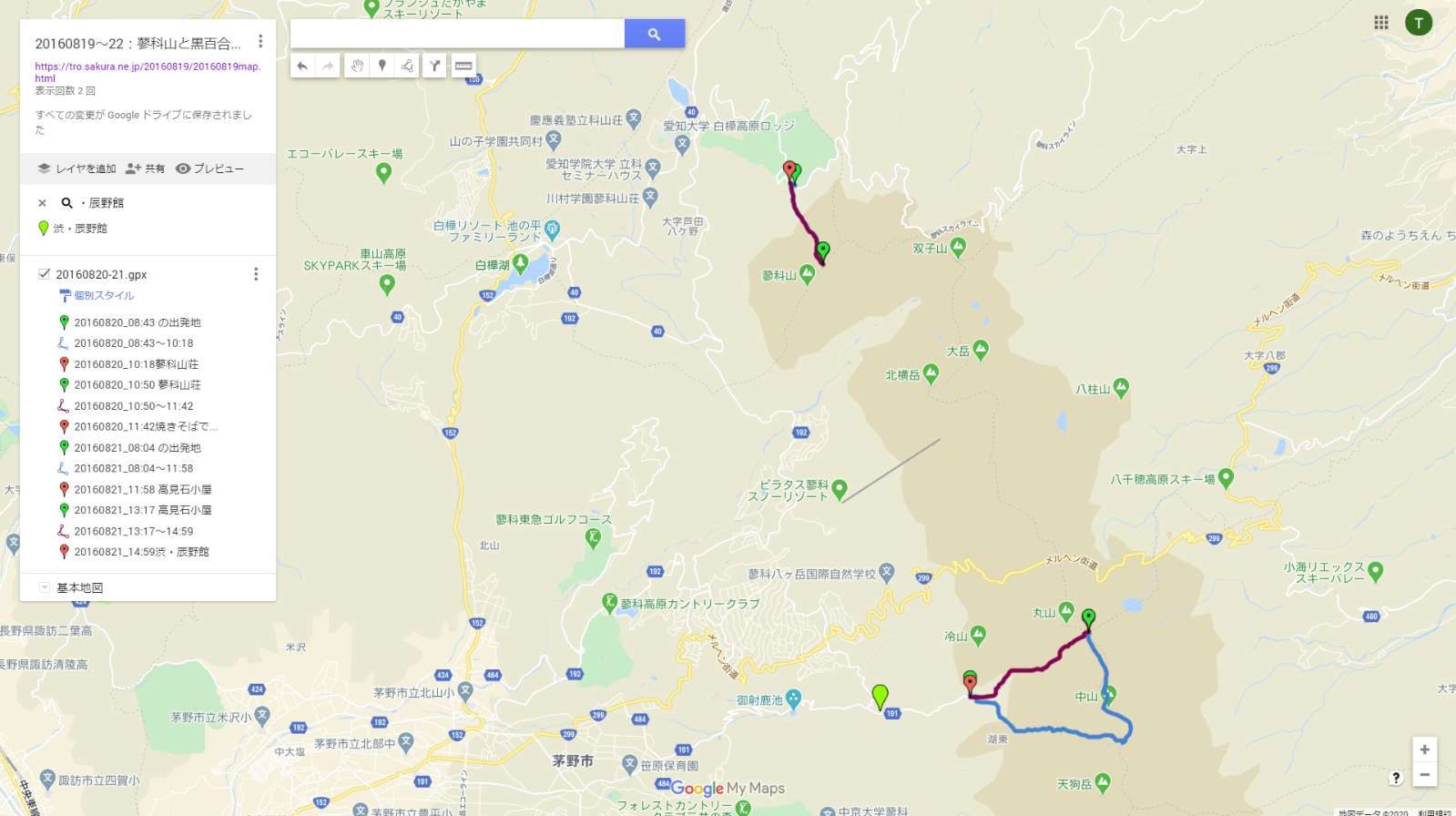The width and height of the screenshot is (1456, 816).
Task: Undo the last map edit
Action: click(x=302, y=66)
